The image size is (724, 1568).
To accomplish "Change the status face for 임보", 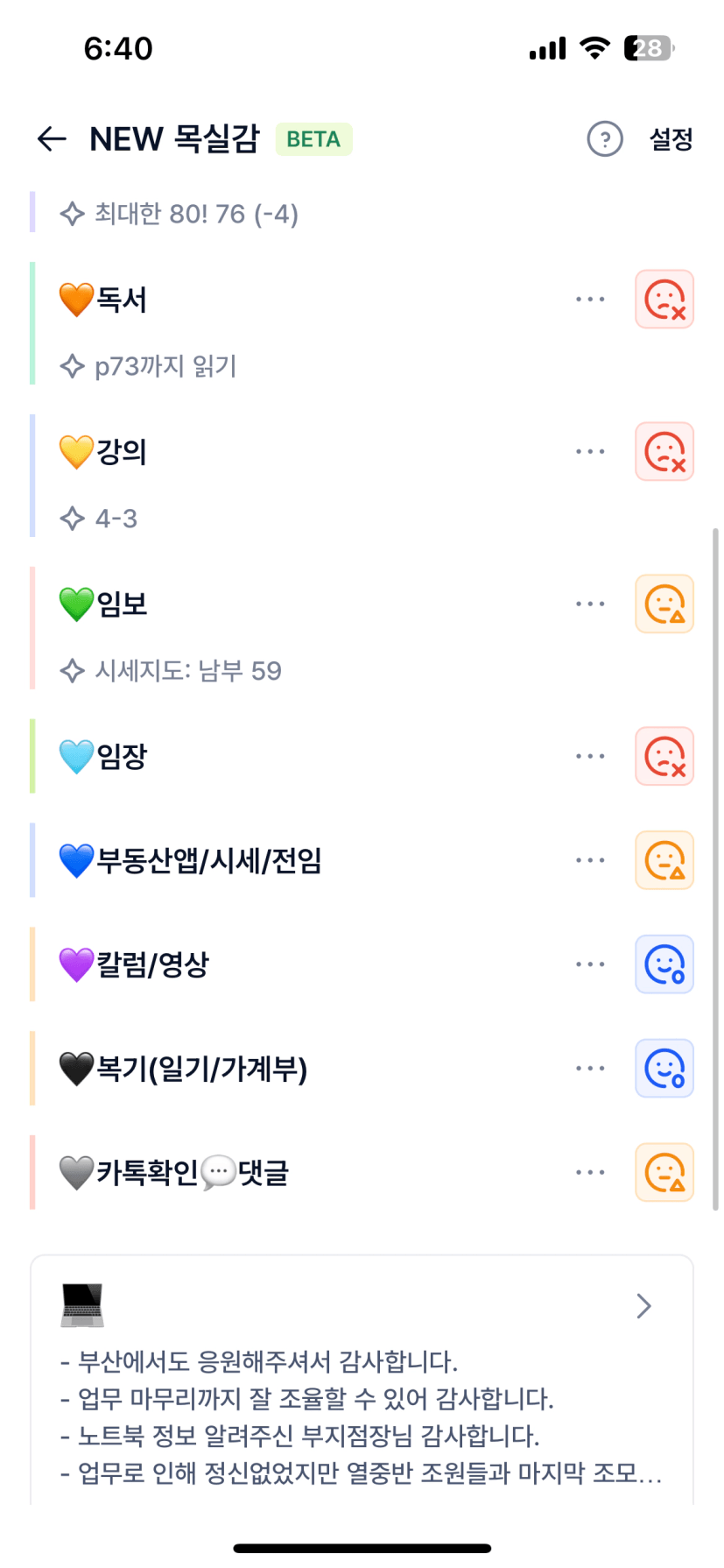I will 664,604.
